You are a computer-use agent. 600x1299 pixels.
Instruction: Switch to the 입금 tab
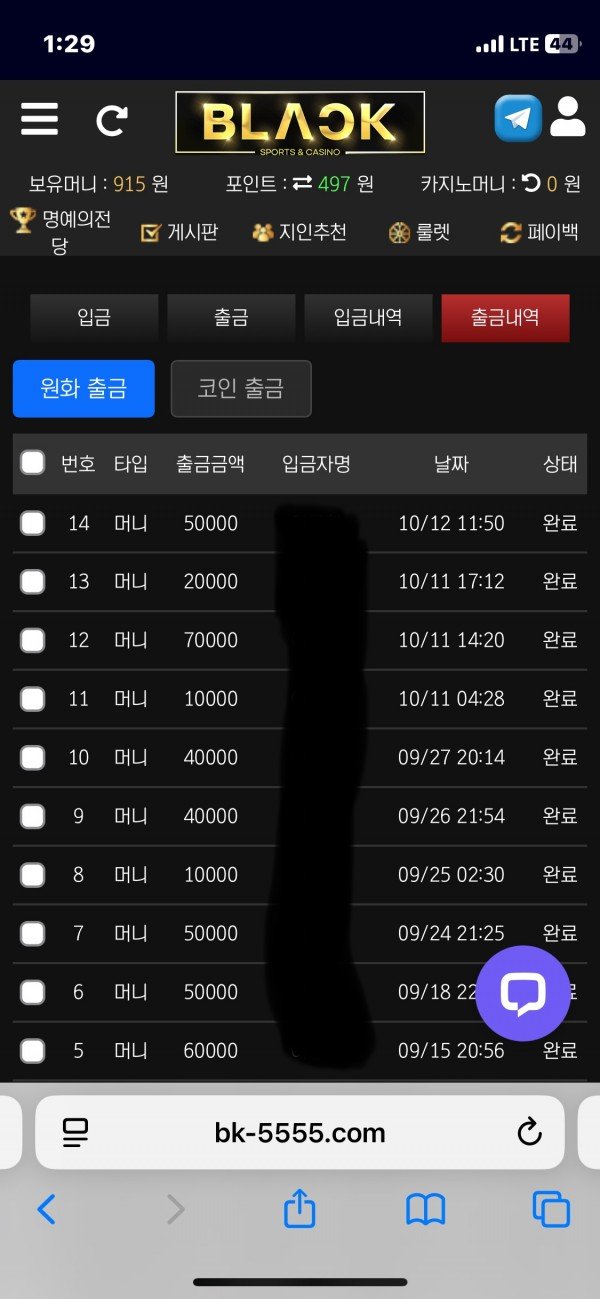[94, 318]
